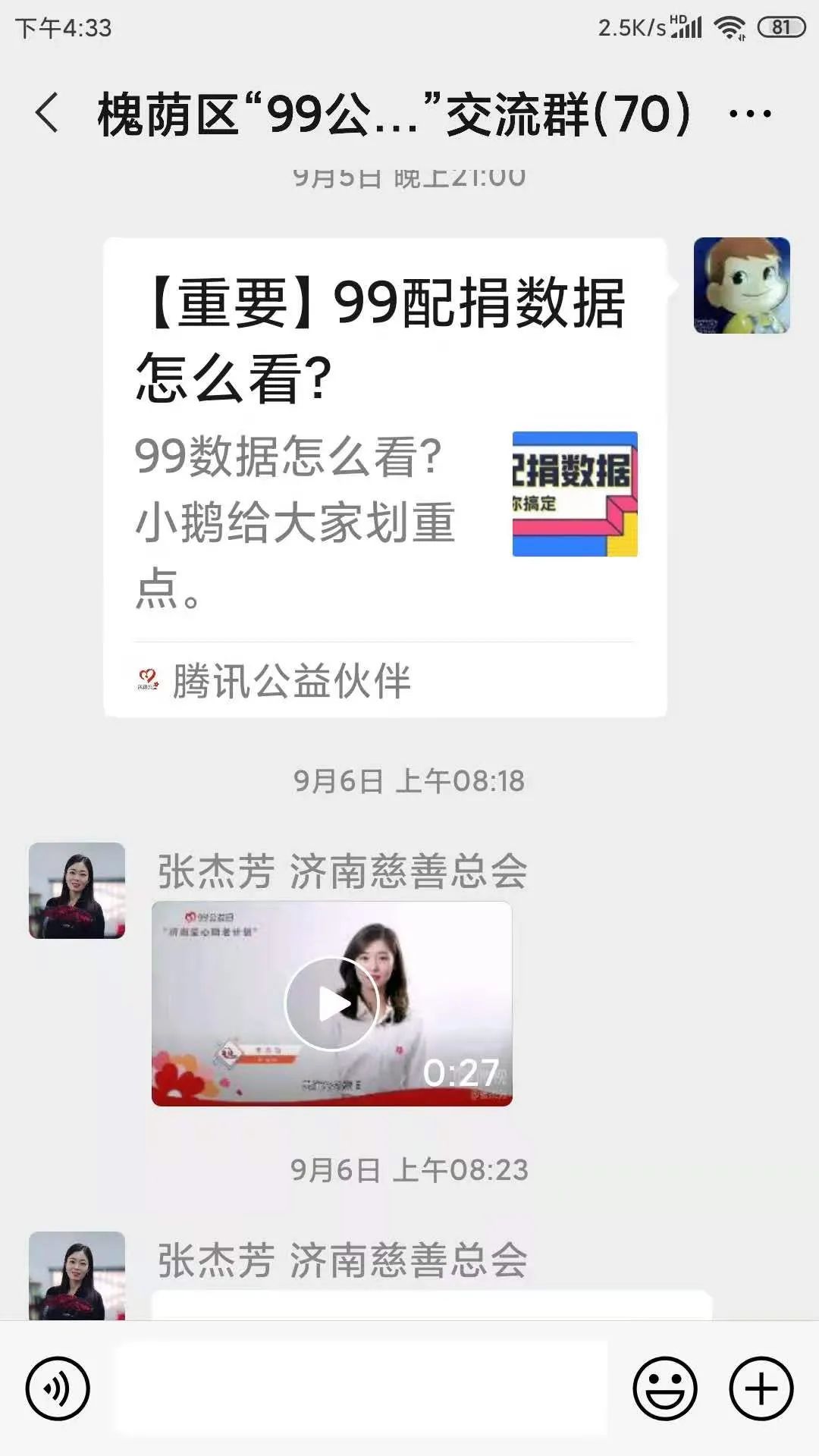This screenshot has height=1456, width=819.
Task: Go back from the group chat
Action: click(x=47, y=114)
